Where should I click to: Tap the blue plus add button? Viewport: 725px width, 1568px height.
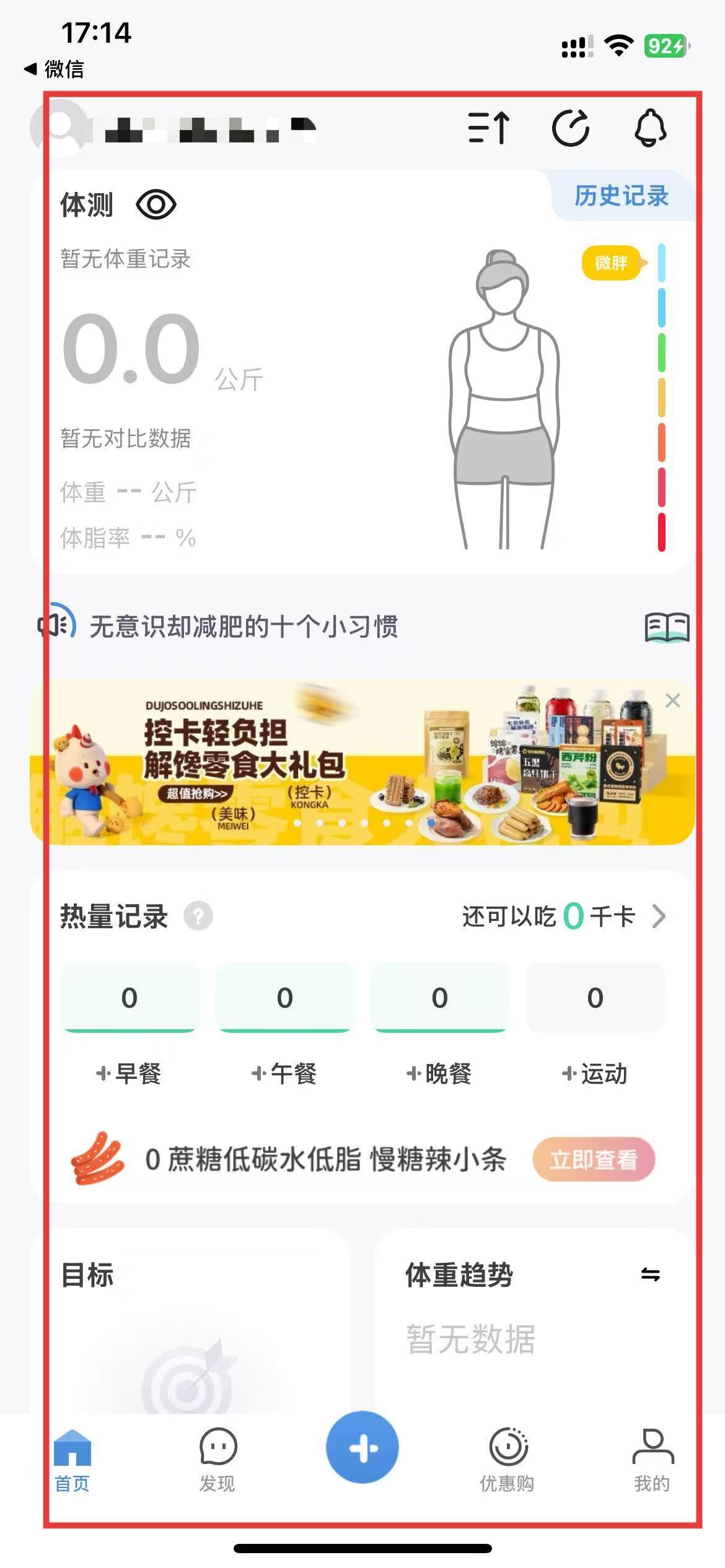click(362, 1447)
